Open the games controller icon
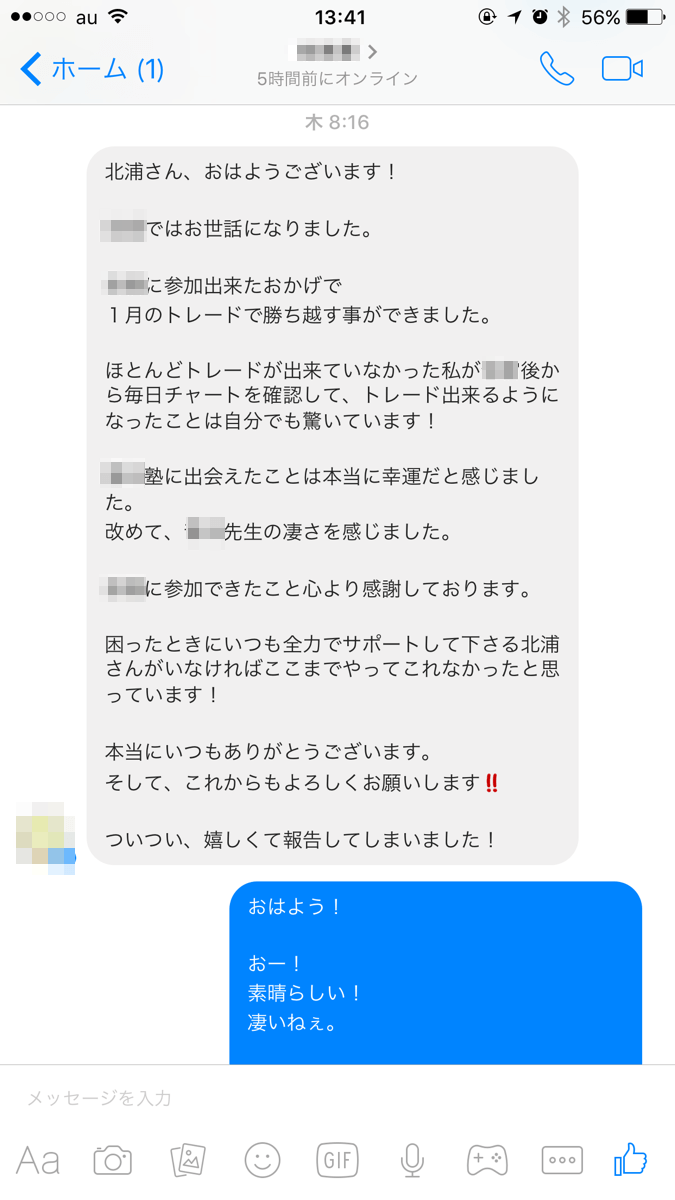Image resolution: width=675 pixels, height=1200 pixels. [x=487, y=1160]
